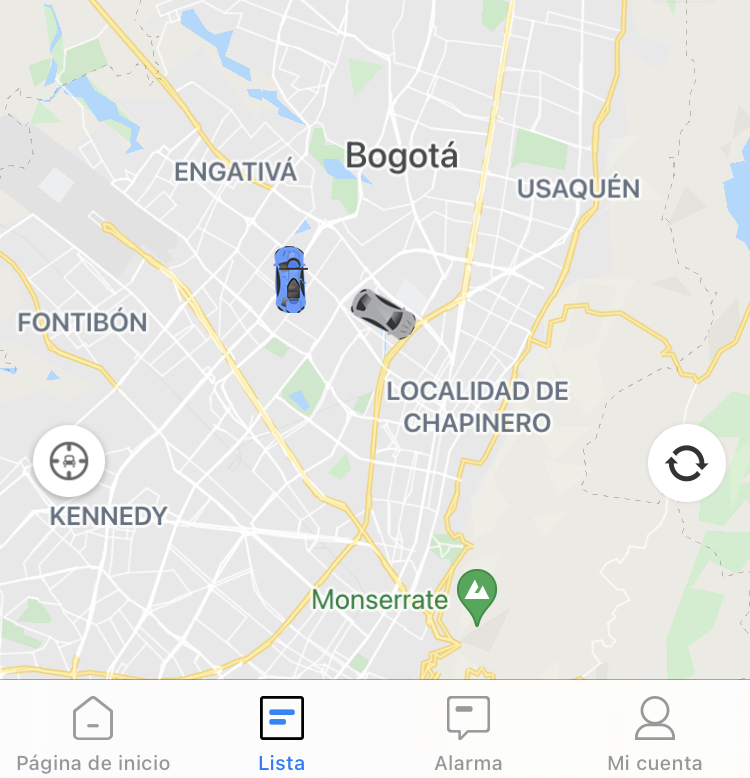This screenshot has width=750, height=778.
Task: Switch to the Lista tab
Action: point(281,733)
